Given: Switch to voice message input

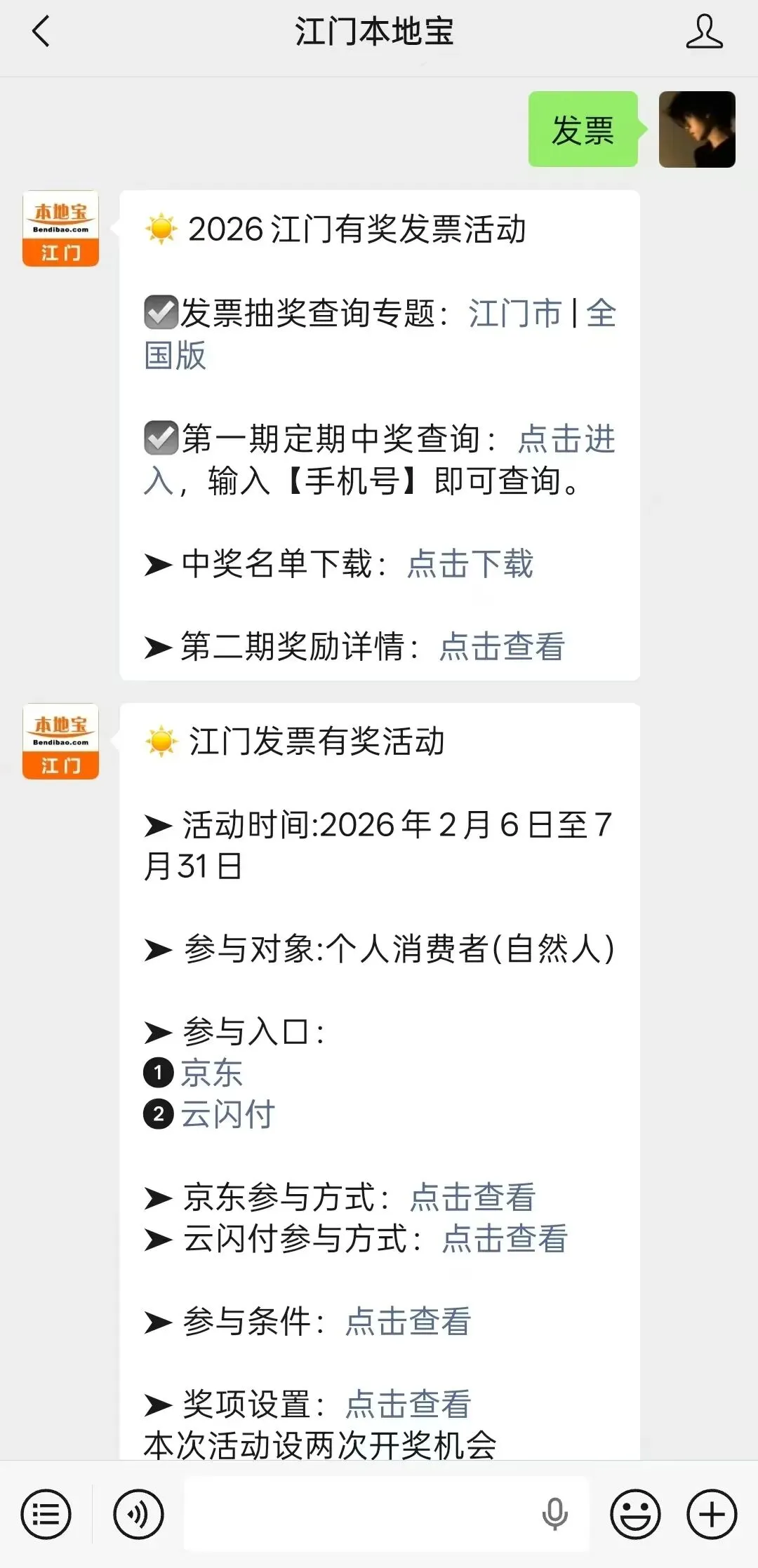Looking at the screenshot, I should [139, 1515].
